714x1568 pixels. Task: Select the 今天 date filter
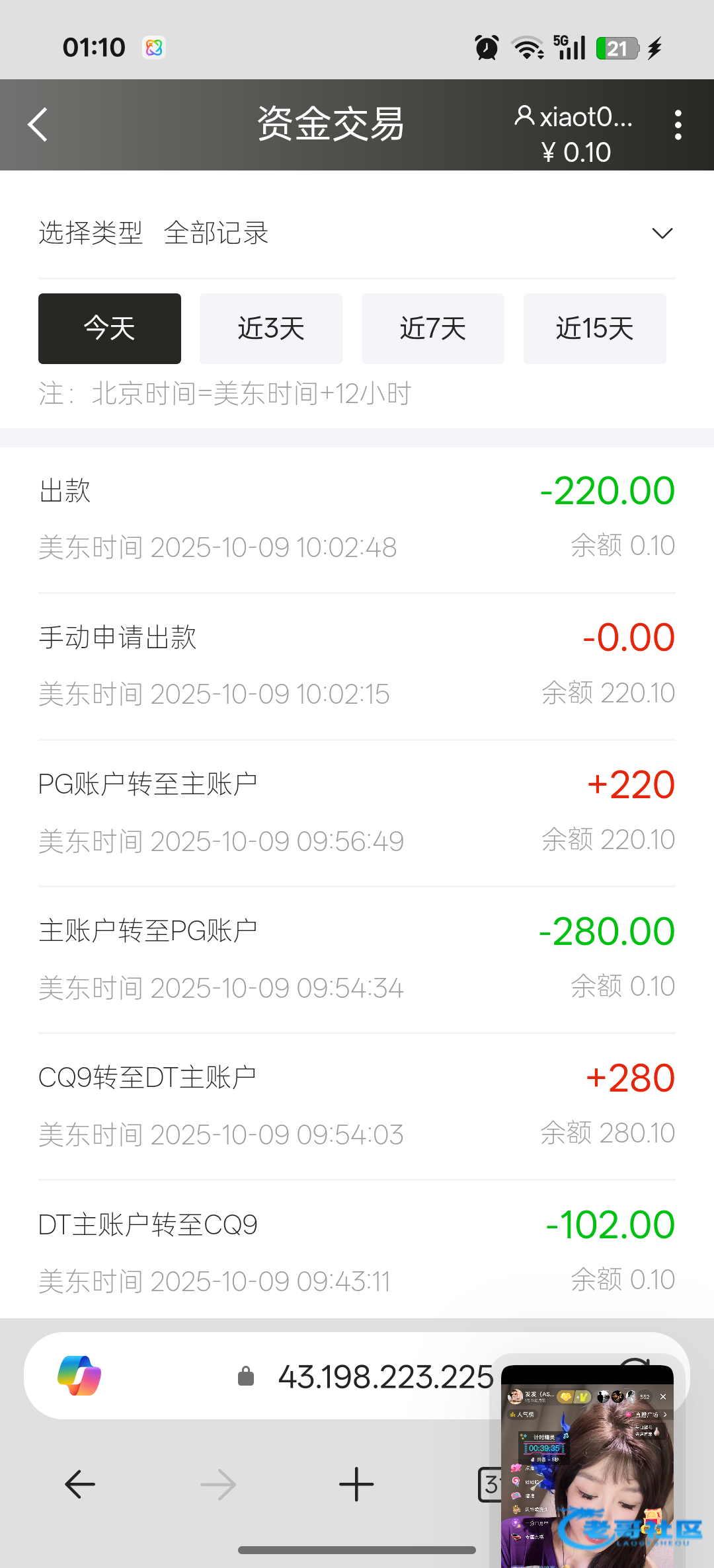(x=110, y=328)
